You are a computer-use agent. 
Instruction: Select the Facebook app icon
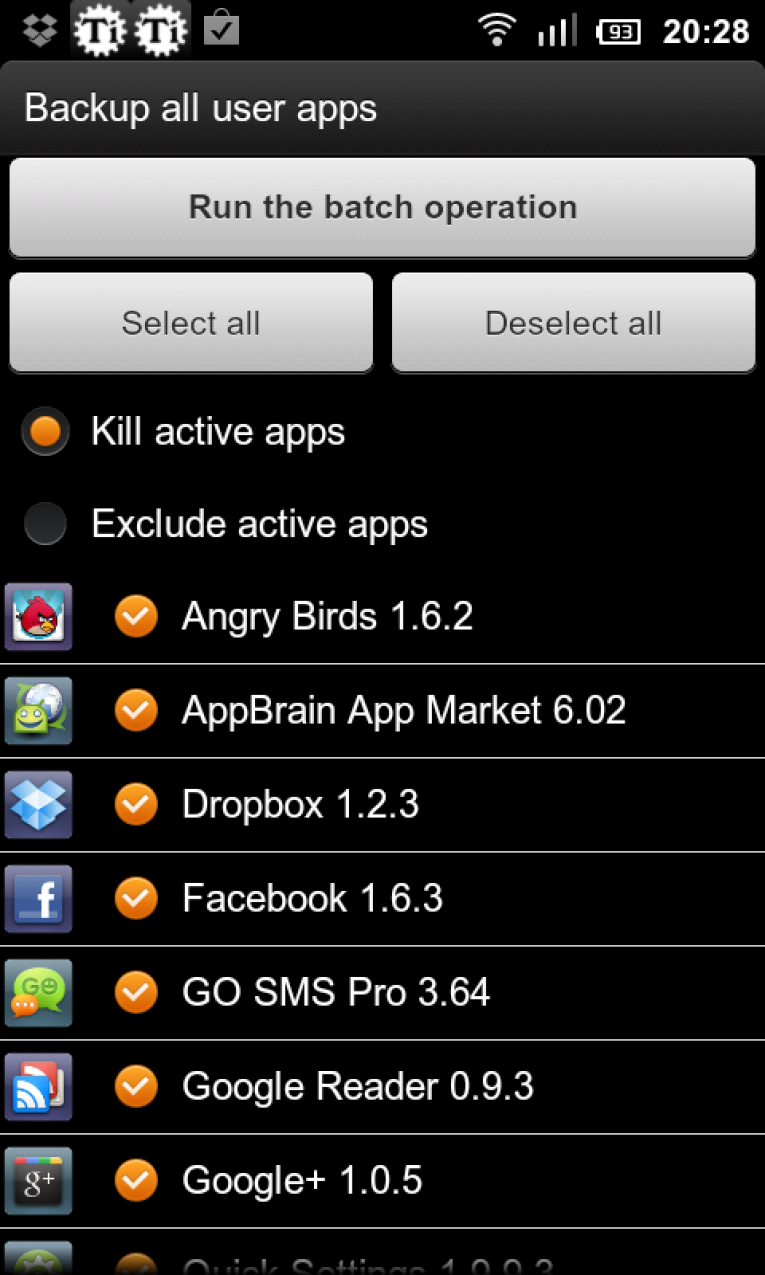coord(38,898)
